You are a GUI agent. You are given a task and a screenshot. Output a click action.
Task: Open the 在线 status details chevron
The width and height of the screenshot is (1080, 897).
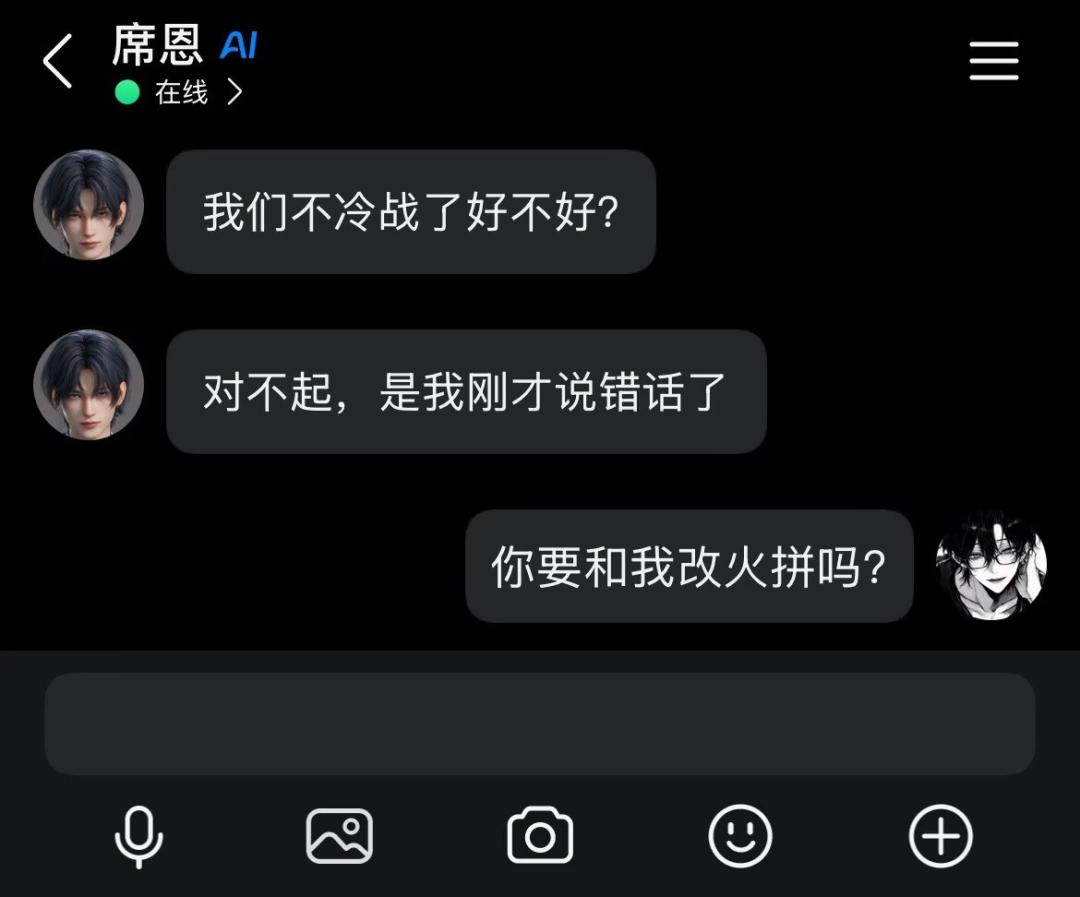(x=235, y=92)
